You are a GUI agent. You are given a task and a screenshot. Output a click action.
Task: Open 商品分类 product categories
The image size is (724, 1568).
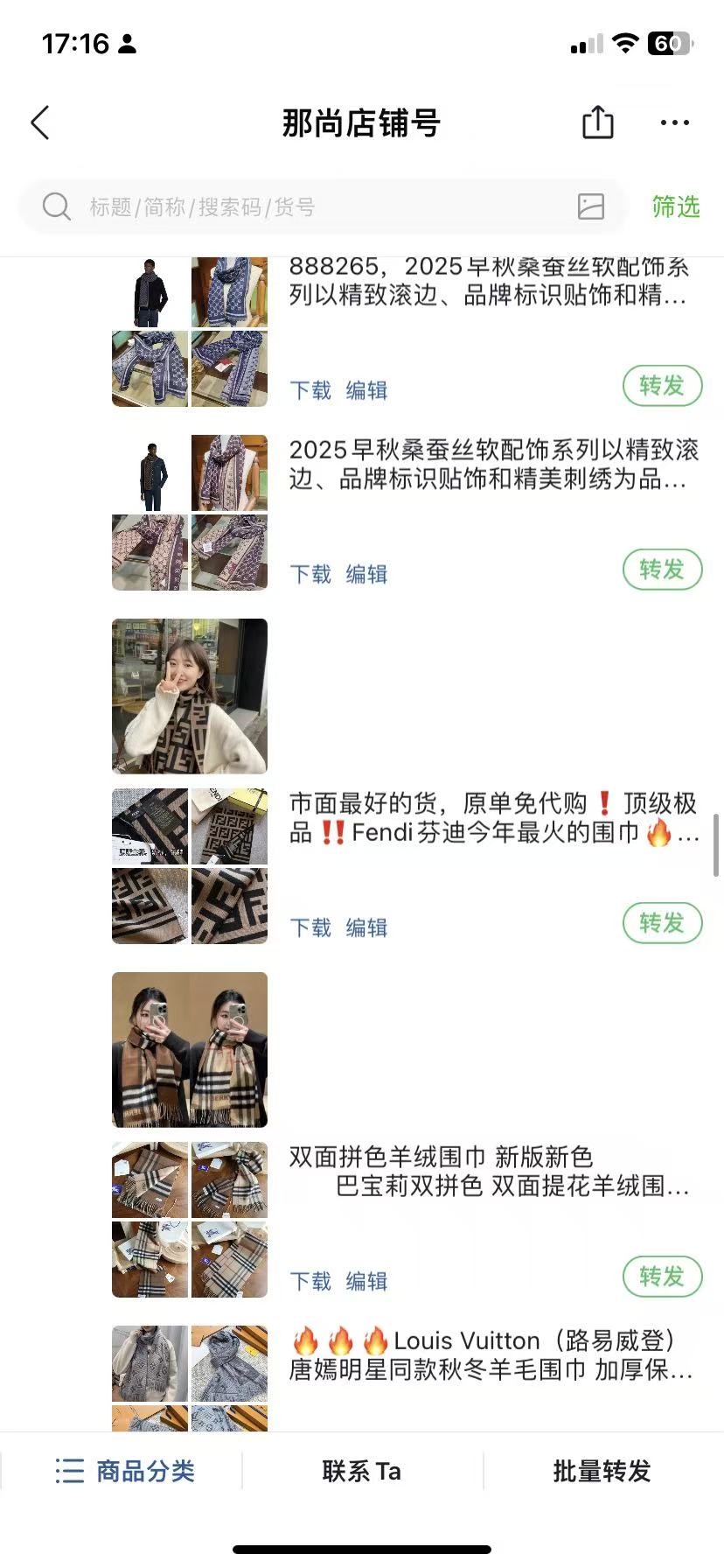click(125, 1471)
